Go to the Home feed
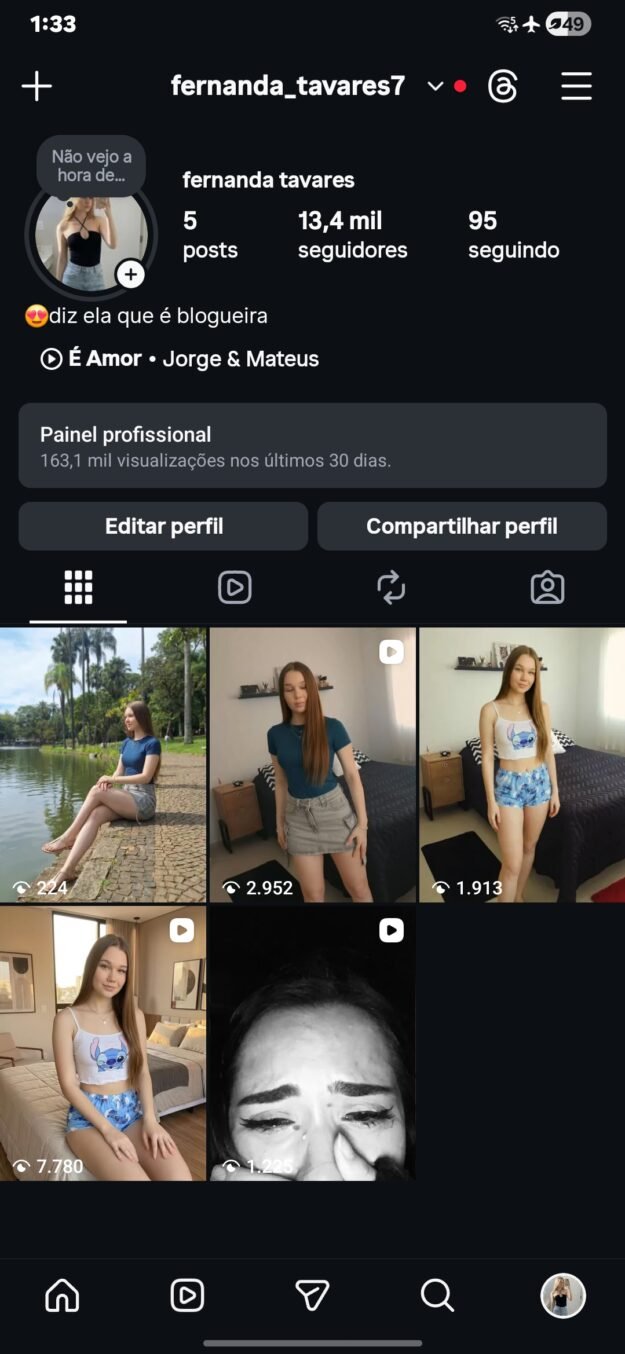 (x=62, y=1296)
